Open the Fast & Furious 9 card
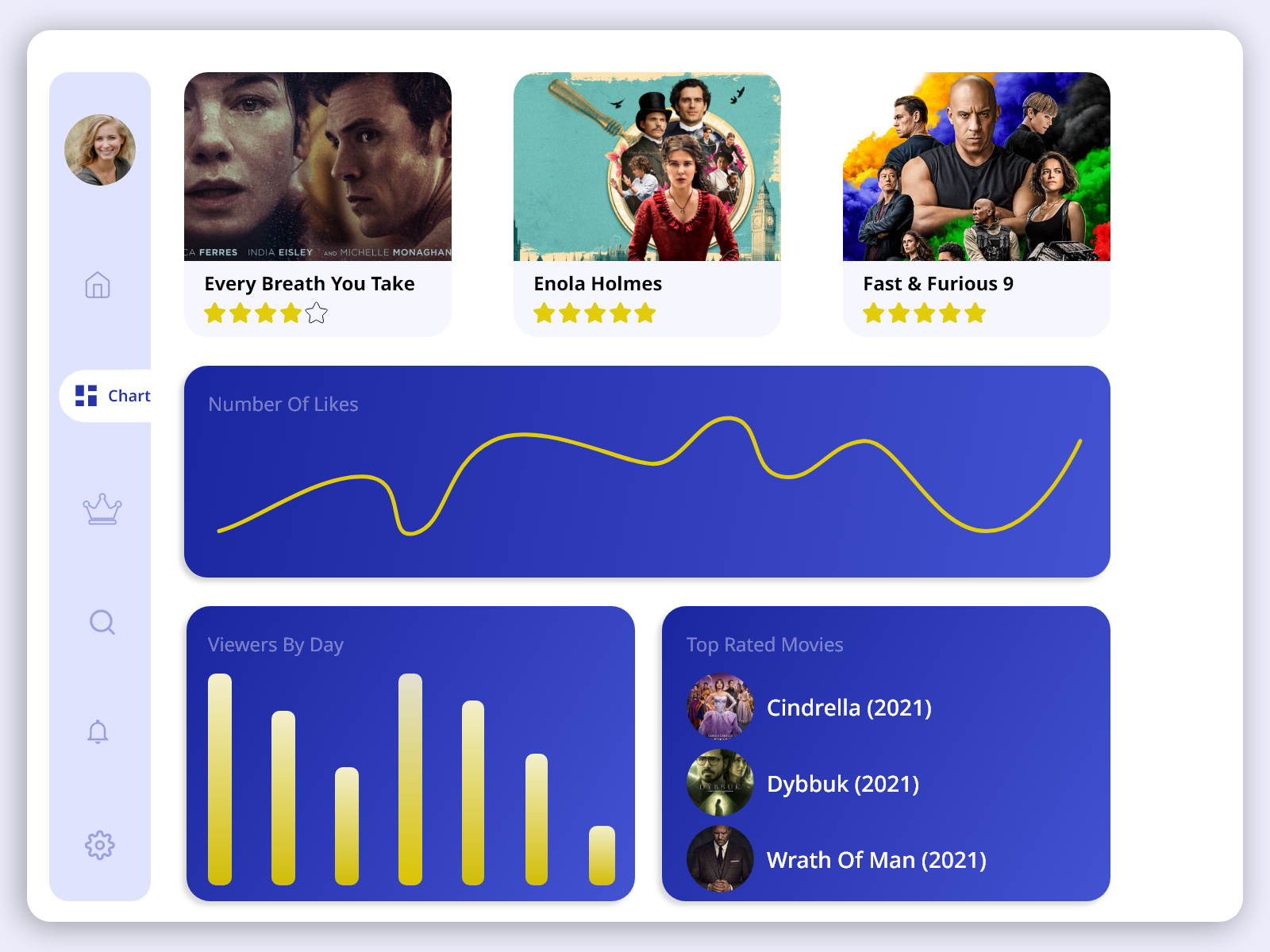The image size is (1270, 952). point(976,204)
